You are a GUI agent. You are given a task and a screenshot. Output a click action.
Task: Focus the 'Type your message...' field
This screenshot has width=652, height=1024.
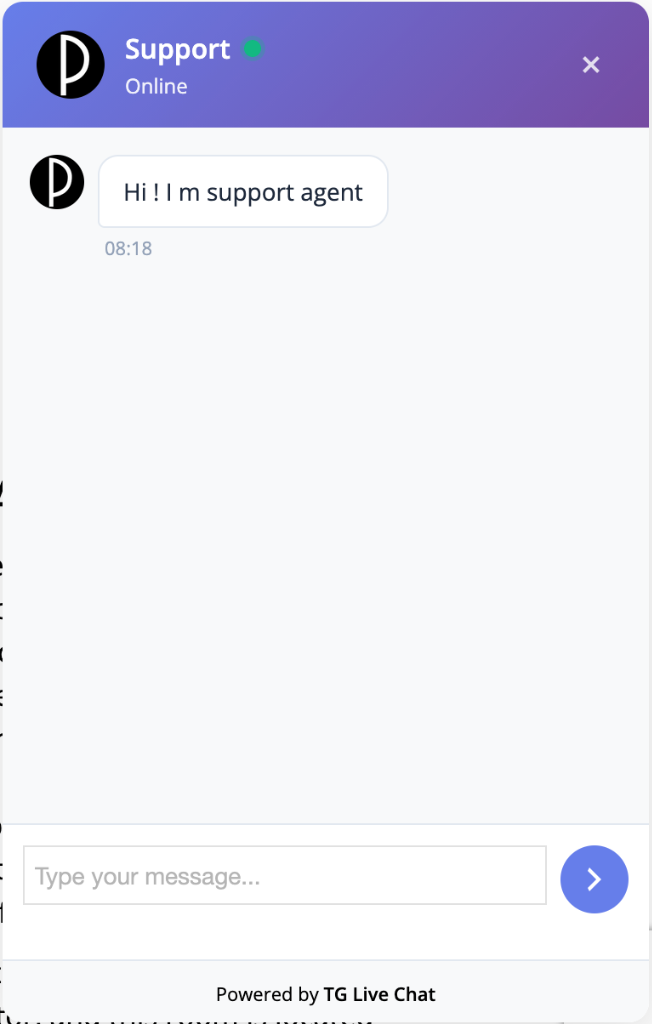point(285,876)
